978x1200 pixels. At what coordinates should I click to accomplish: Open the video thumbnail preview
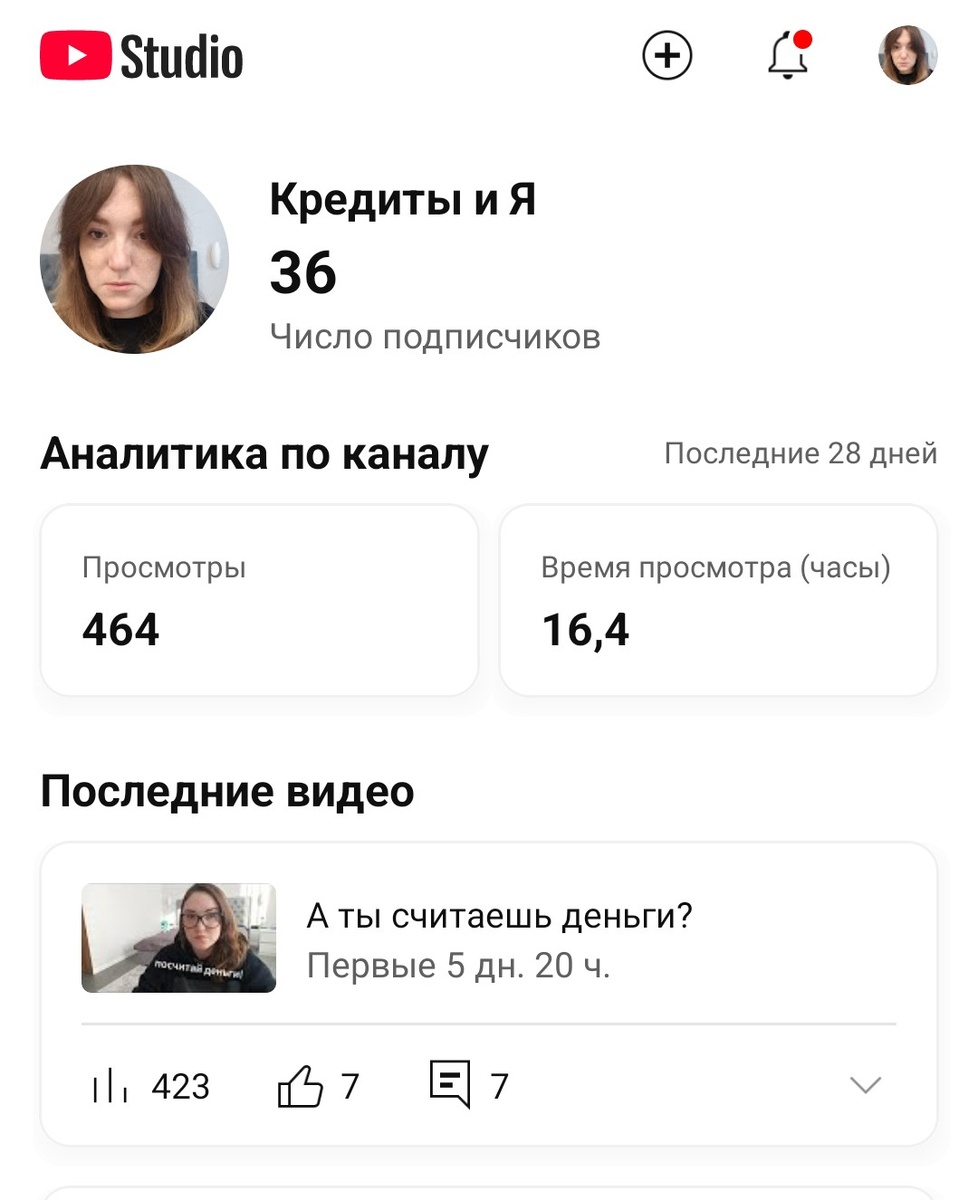pos(178,938)
